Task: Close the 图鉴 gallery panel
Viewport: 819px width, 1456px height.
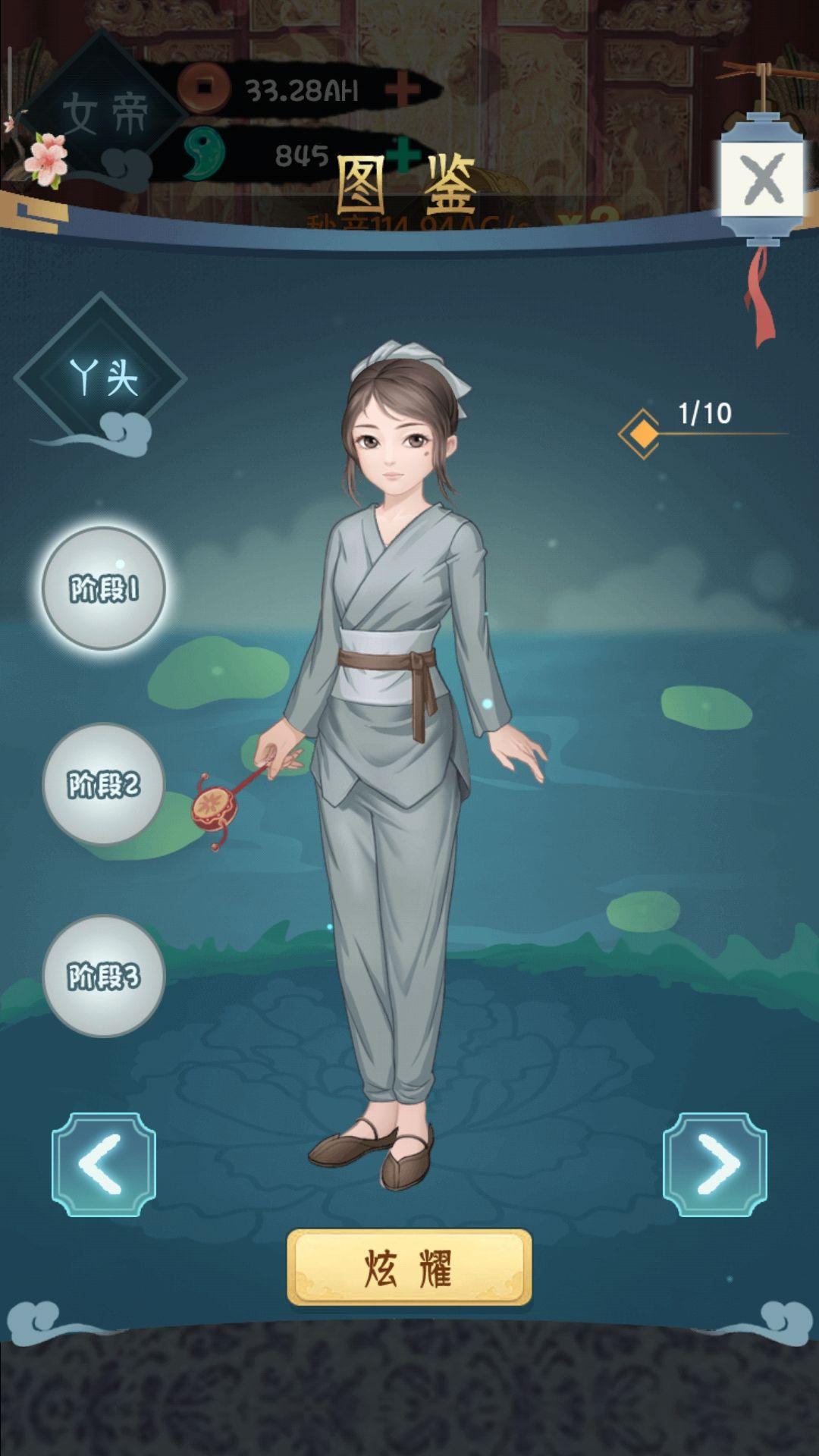Action: pos(761,180)
